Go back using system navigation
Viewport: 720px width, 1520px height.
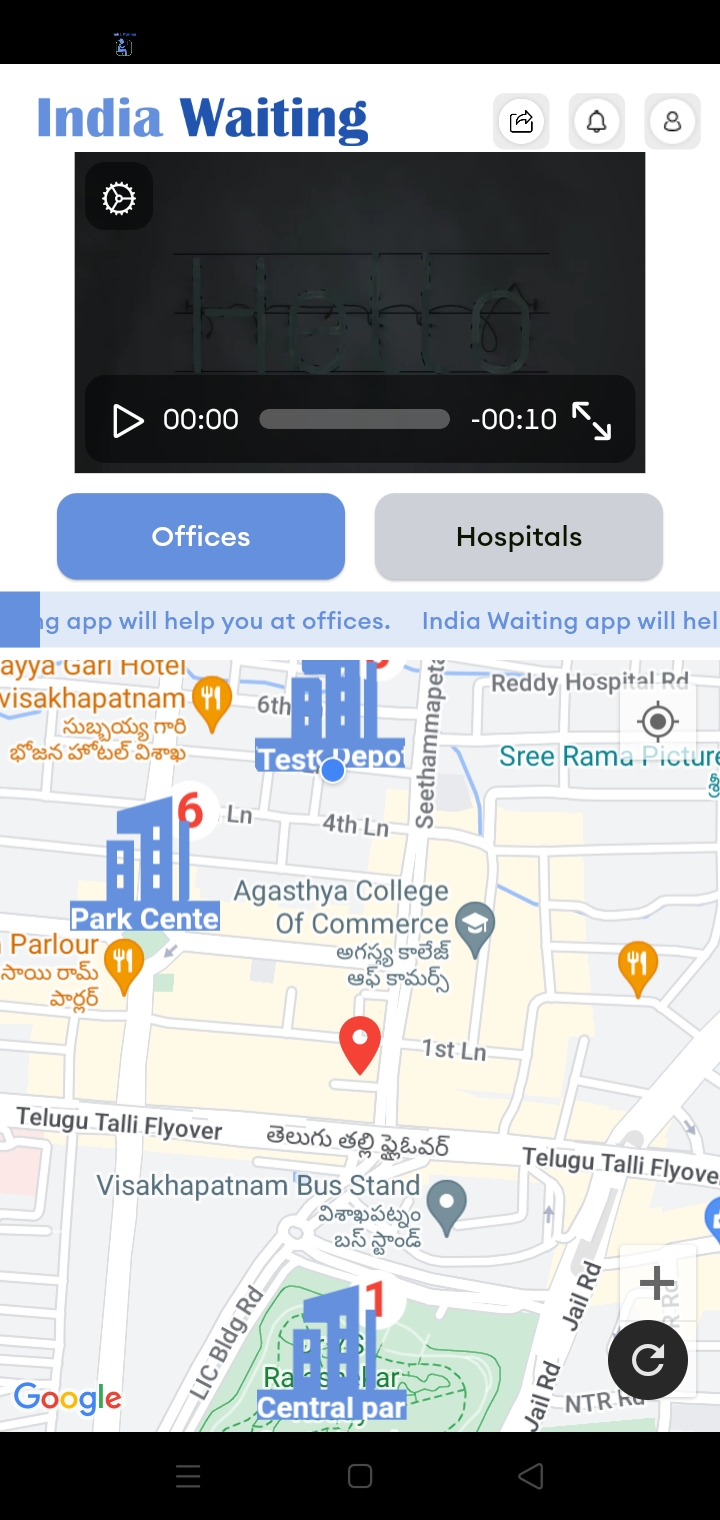click(531, 1476)
